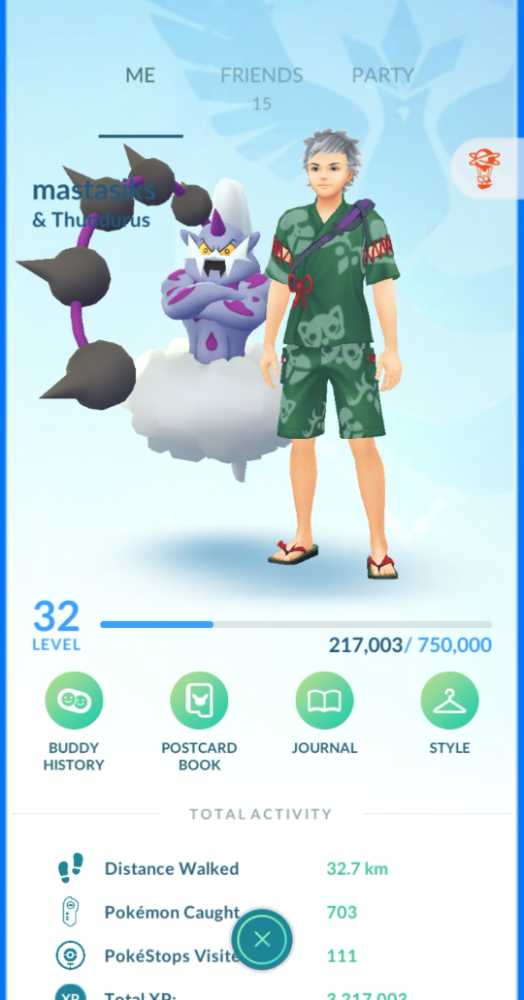This screenshot has height=1000, width=524.
Task: Close the profile with the X button
Action: [x=262, y=939]
